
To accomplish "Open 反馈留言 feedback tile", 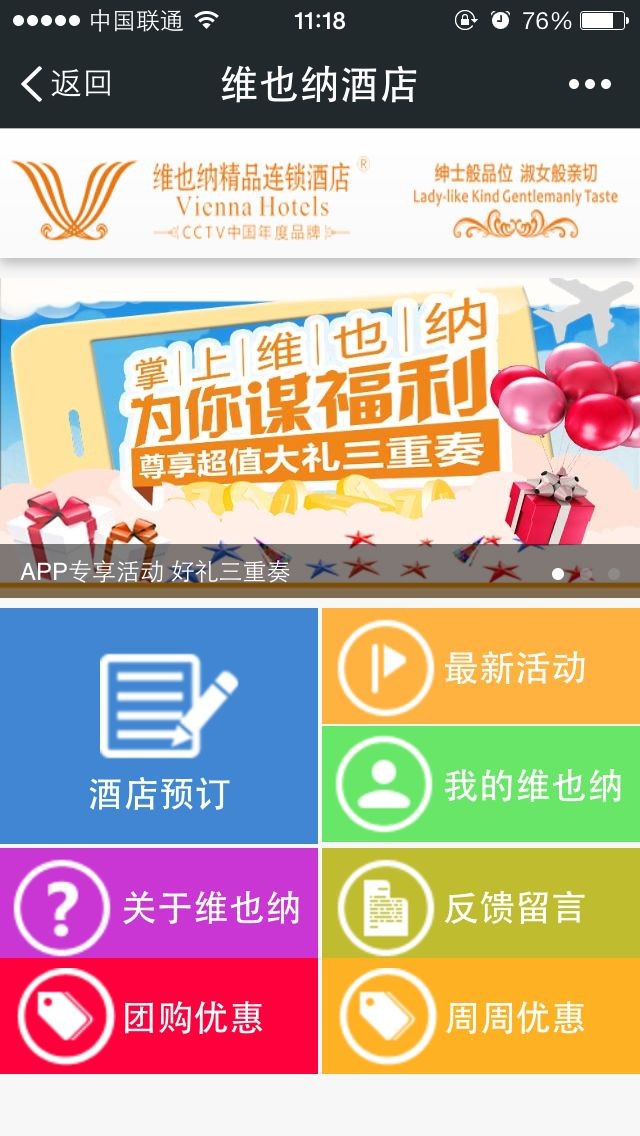I will [x=481, y=907].
